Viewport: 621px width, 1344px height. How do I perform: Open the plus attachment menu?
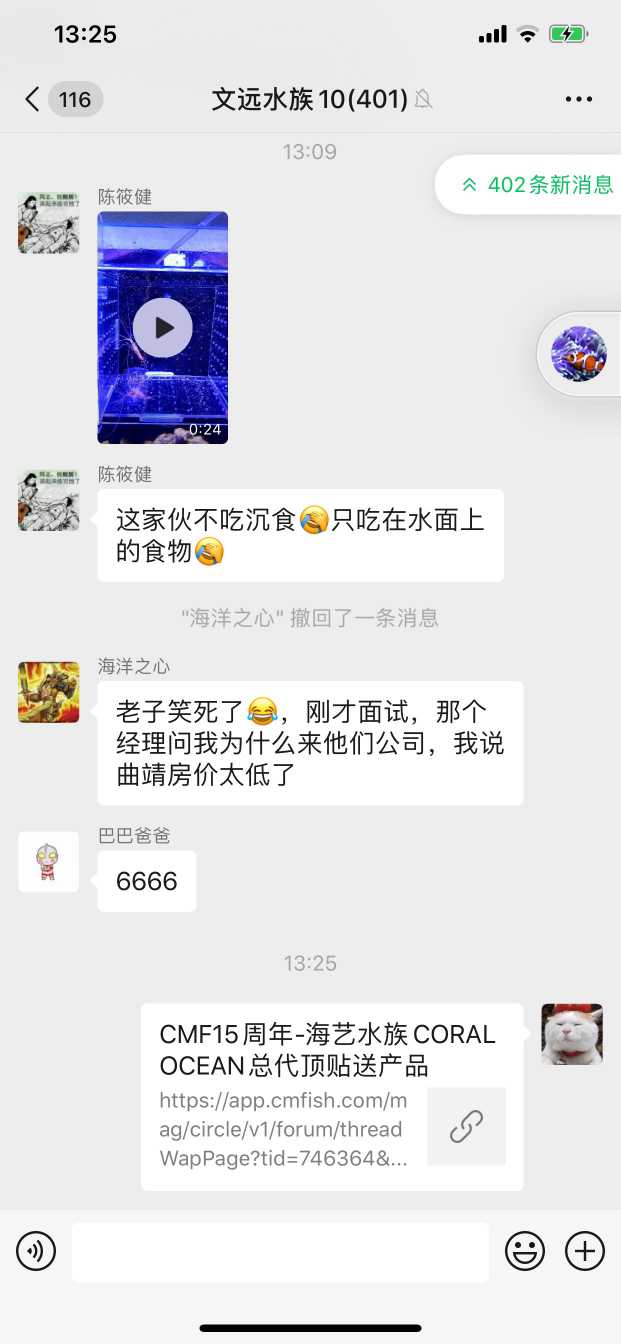point(585,1251)
